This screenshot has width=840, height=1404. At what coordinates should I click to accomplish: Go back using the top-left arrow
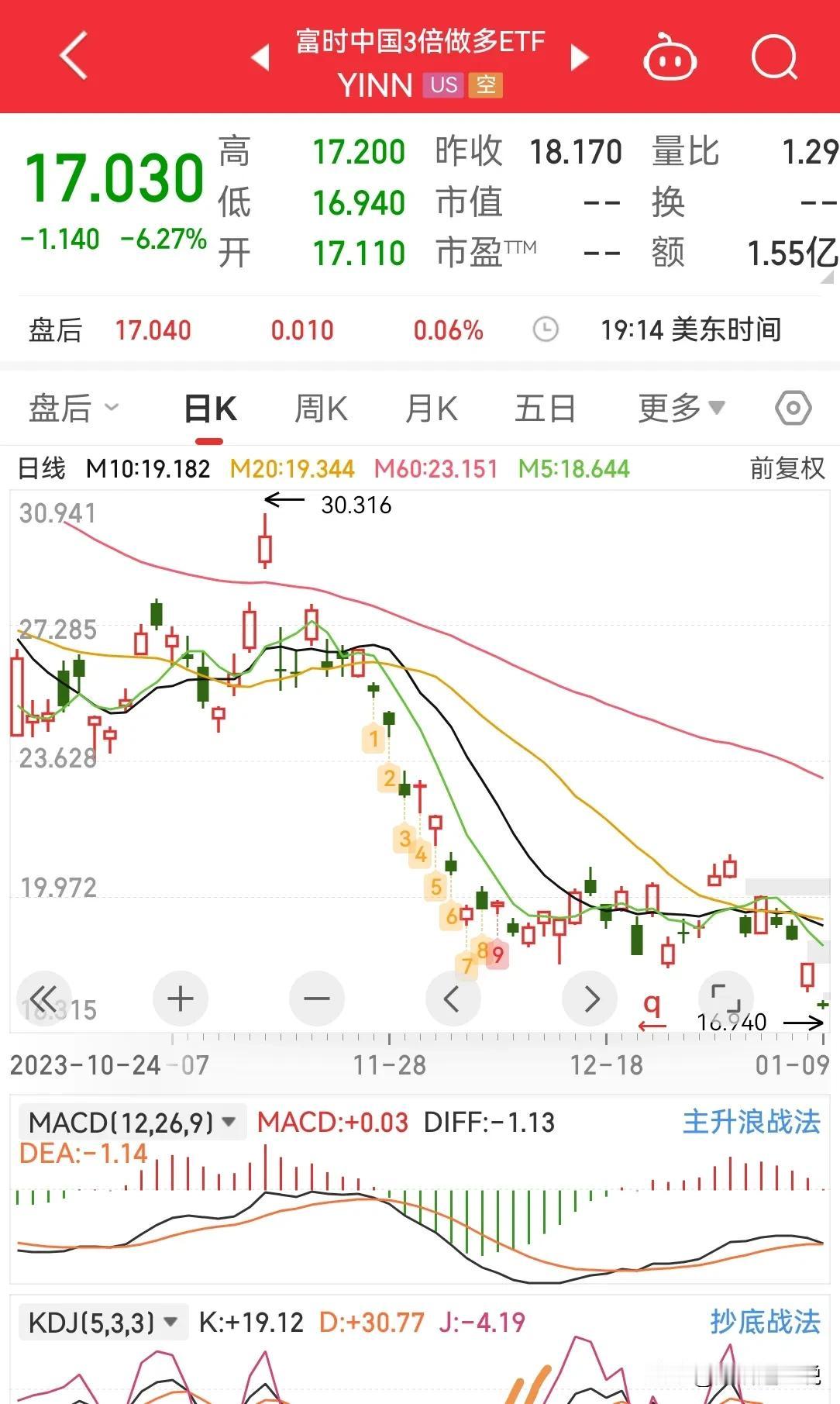[x=74, y=56]
